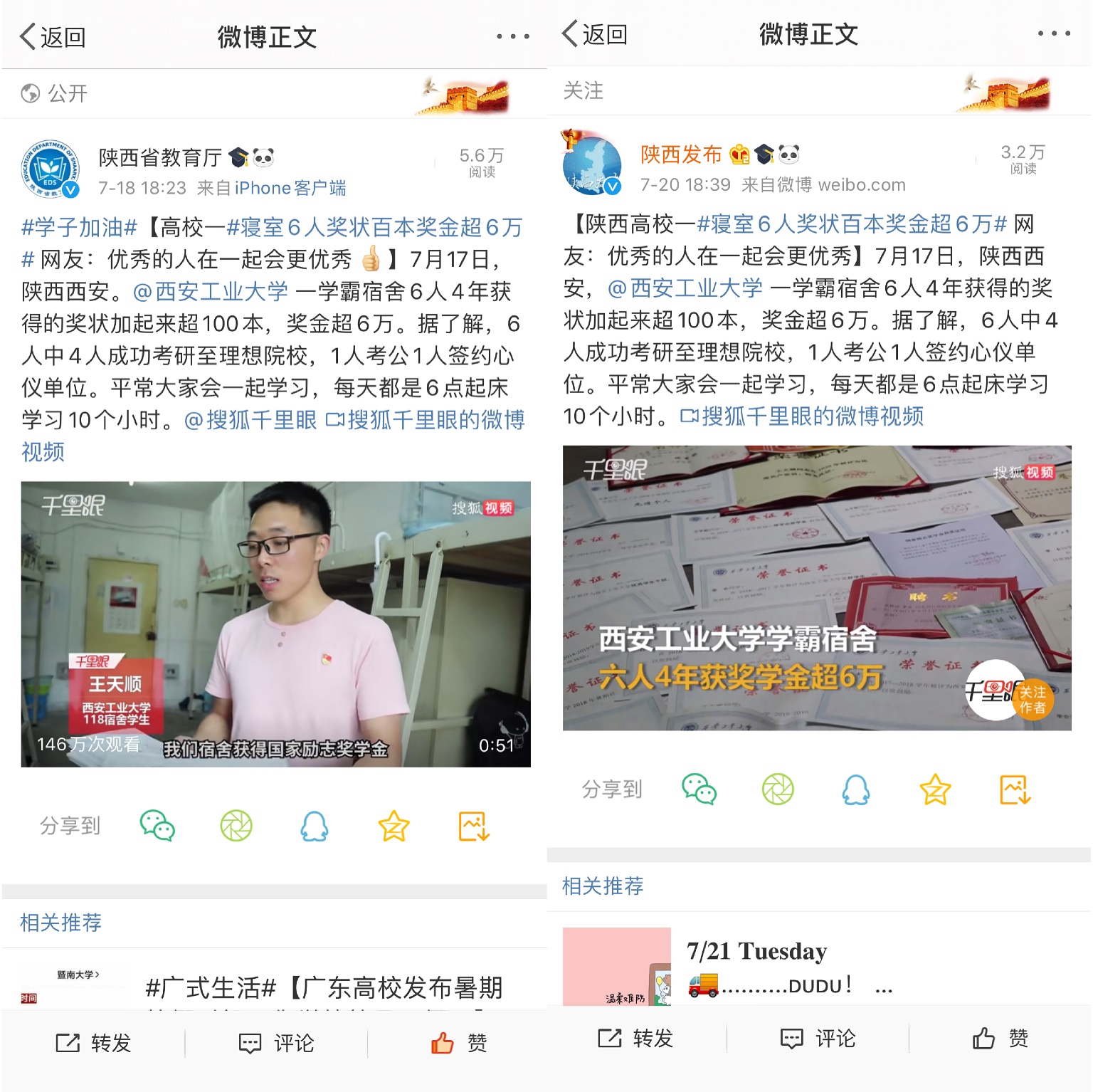Open the #学子加油# hashtag link
The height and width of the screenshot is (1092, 1093).
pos(79,228)
